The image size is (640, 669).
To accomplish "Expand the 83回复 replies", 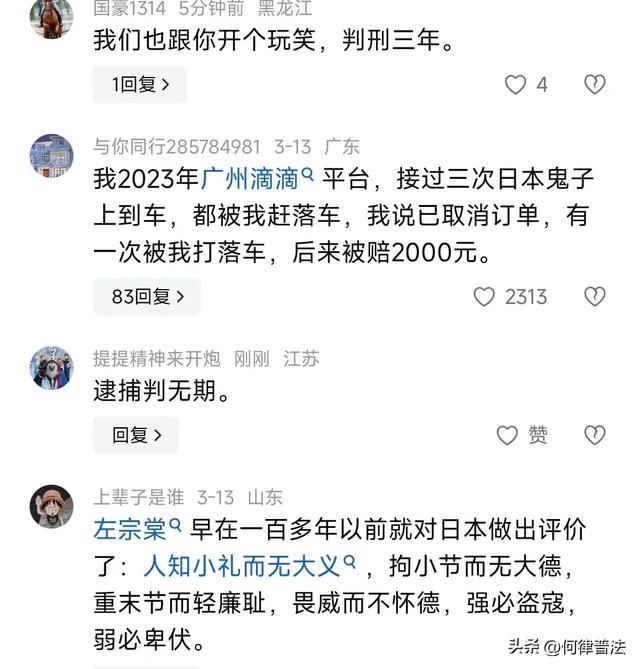I will (146, 296).
